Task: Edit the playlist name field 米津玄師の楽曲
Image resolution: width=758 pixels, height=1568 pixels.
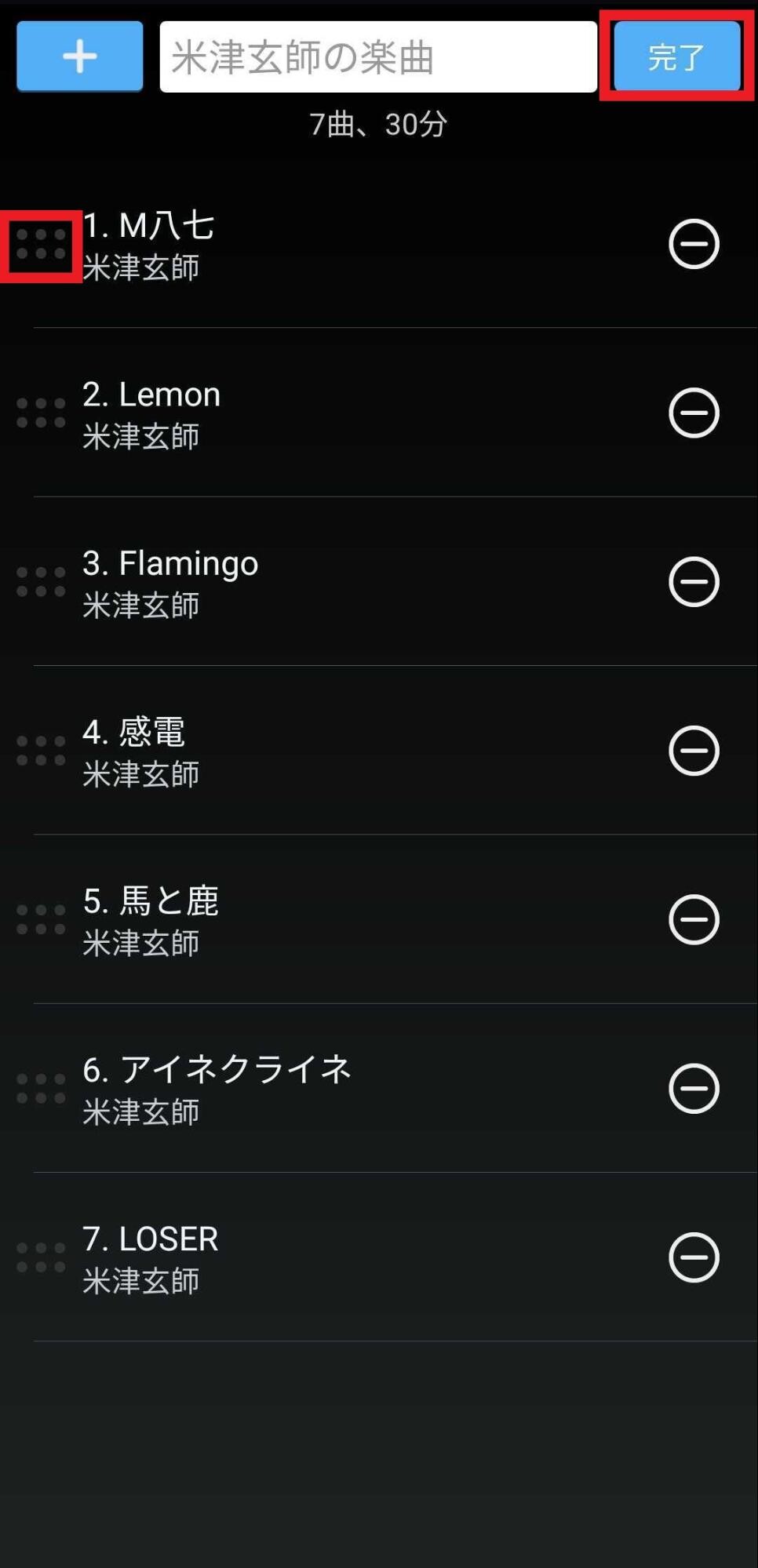Action: tap(377, 57)
